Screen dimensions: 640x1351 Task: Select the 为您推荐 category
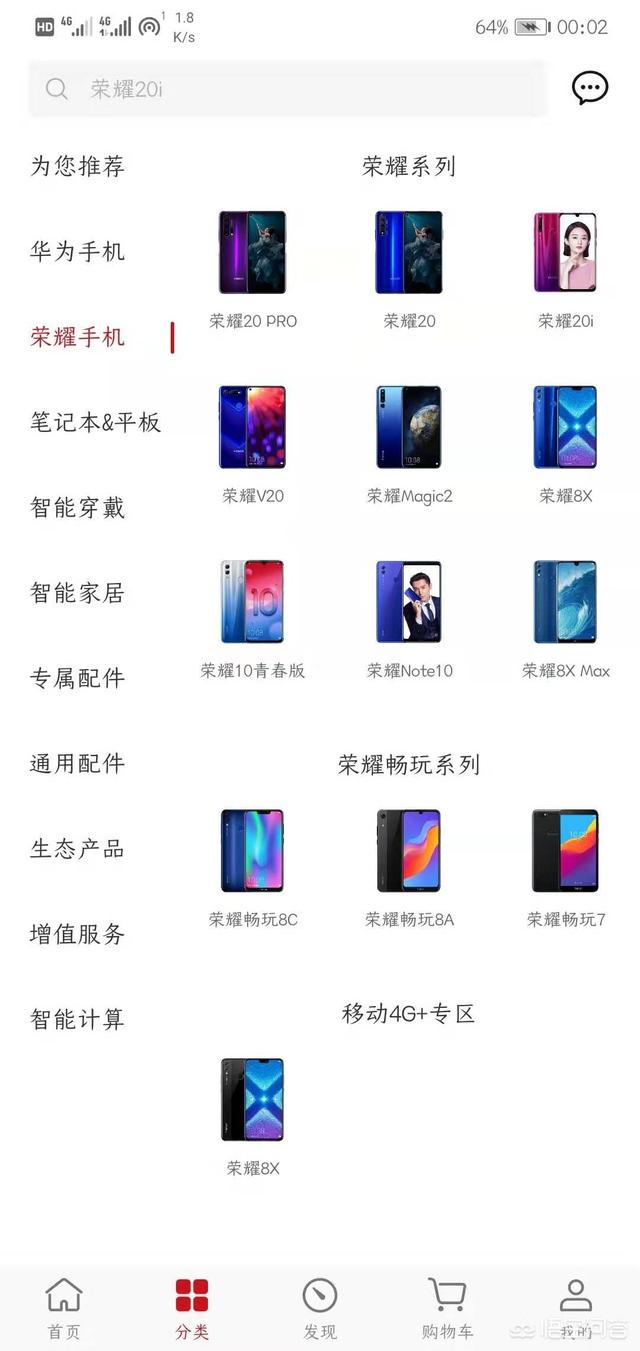tap(78, 166)
